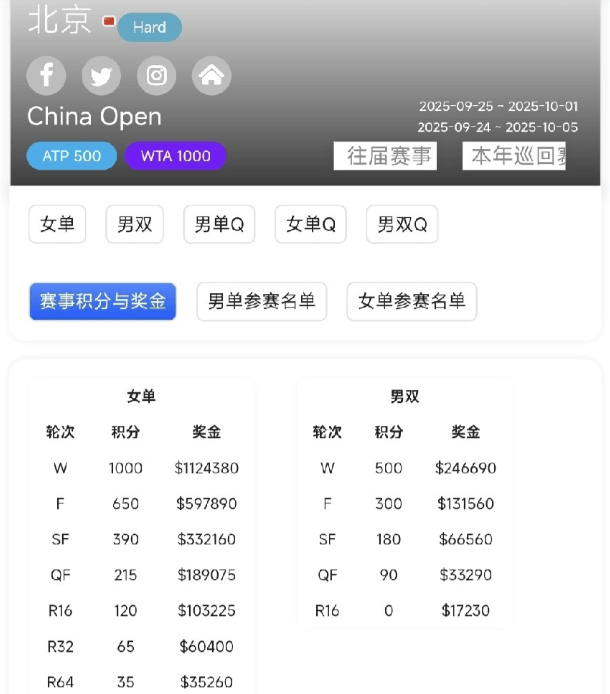Viewport: 610px width, 694px height.
Task: Select the 女单Q qualifying draw
Action: 311,225
